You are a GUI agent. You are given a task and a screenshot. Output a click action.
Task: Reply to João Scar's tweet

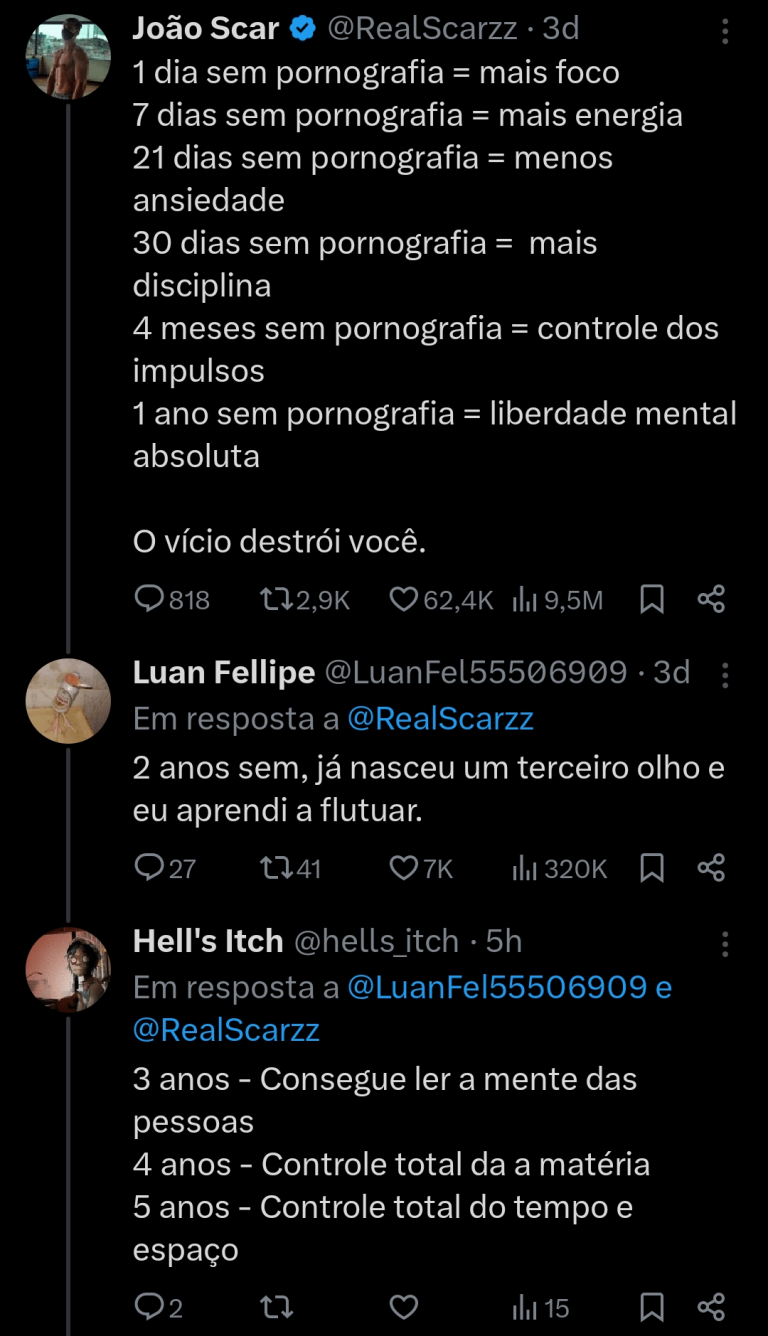click(149, 599)
